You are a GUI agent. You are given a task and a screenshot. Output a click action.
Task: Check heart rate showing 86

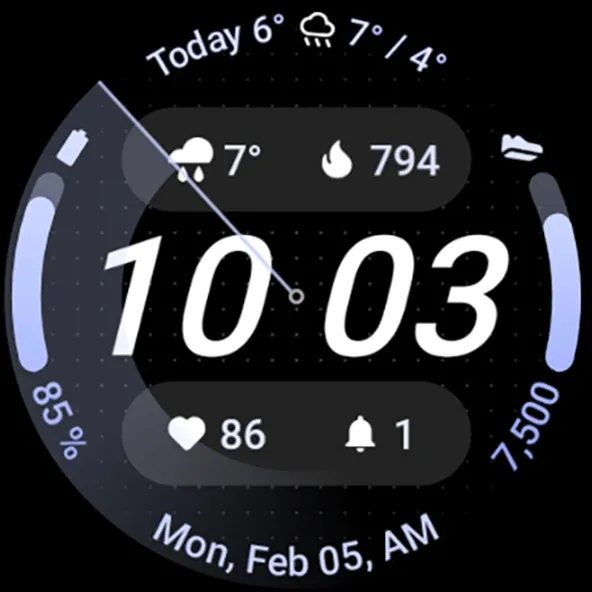pyautogui.click(x=217, y=434)
